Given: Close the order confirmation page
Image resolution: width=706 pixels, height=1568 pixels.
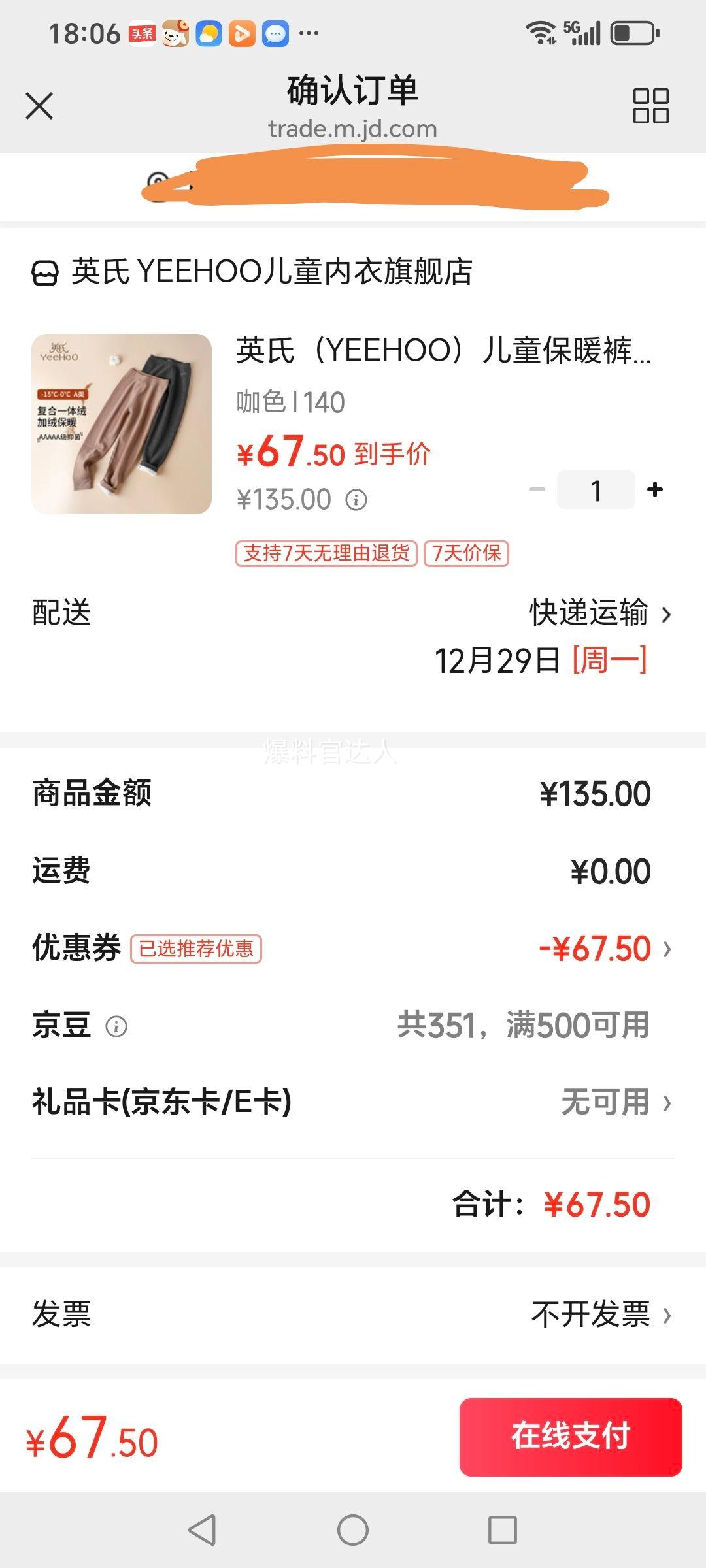Looking at the screenshot, I should 41,106.
